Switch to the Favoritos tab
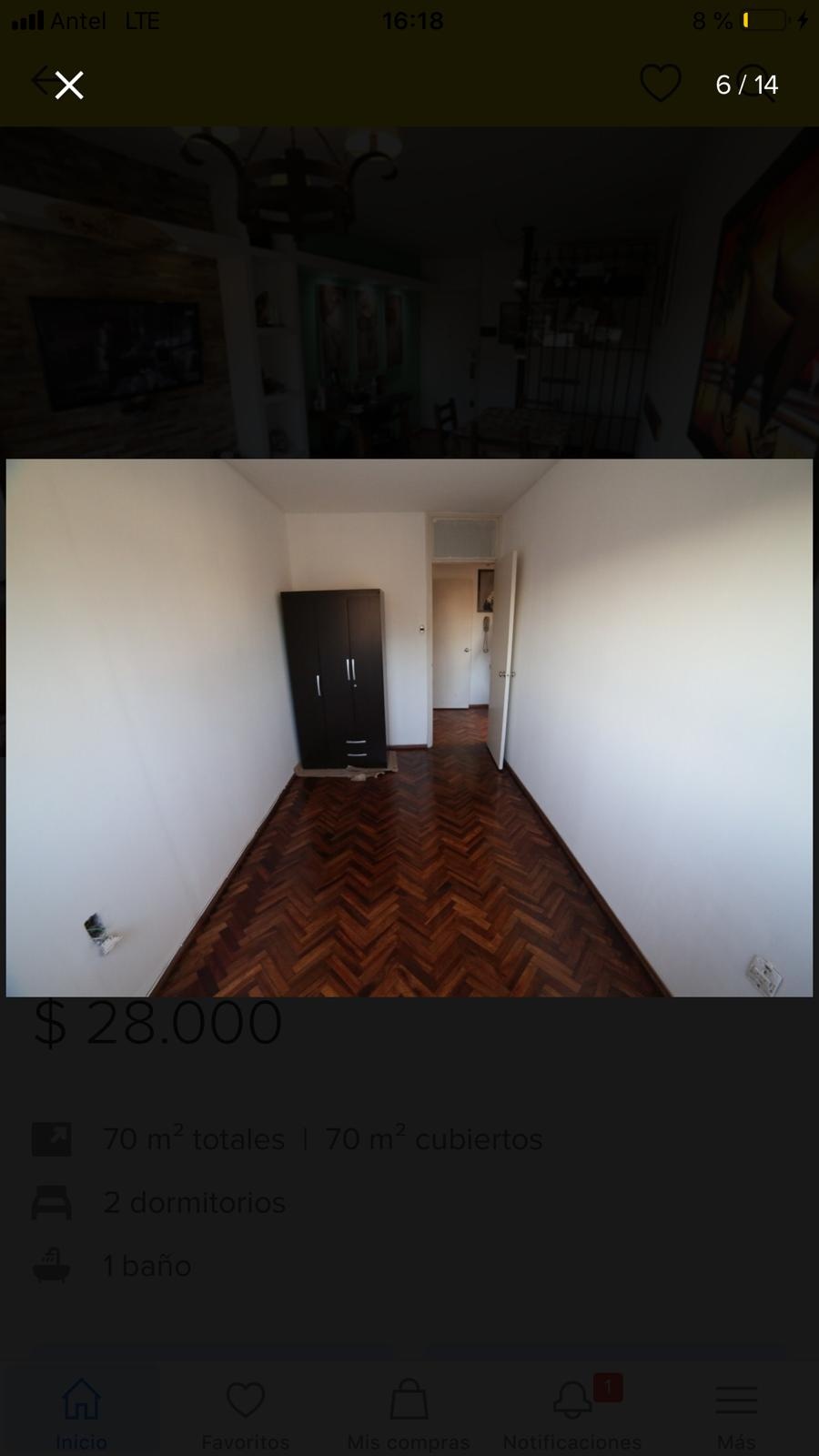This screenshot has width=819, height=1456. click(245, 1414)
